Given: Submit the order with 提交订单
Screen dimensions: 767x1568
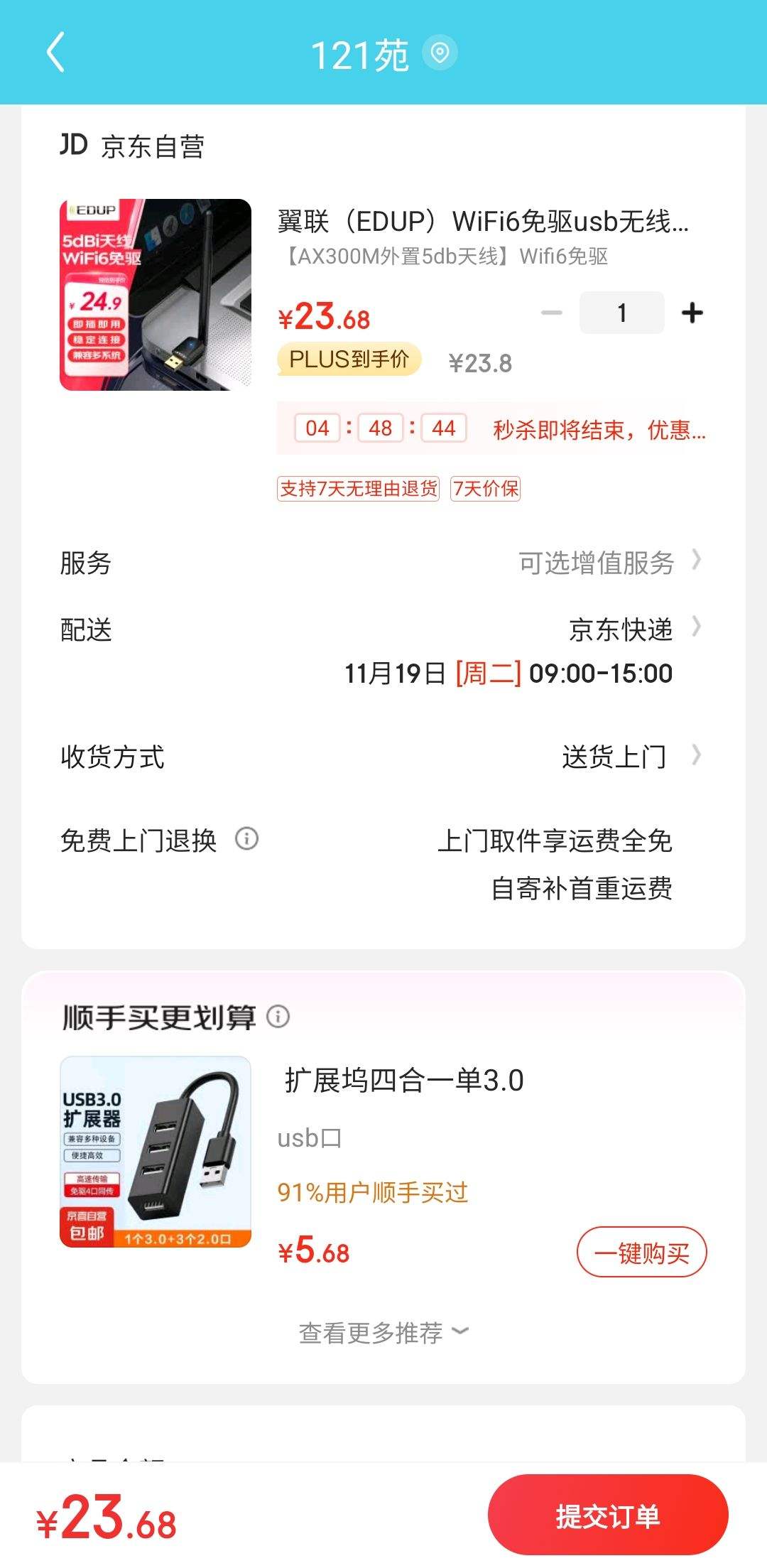Looking at the screenshot, I should (x=608, y=1515).
